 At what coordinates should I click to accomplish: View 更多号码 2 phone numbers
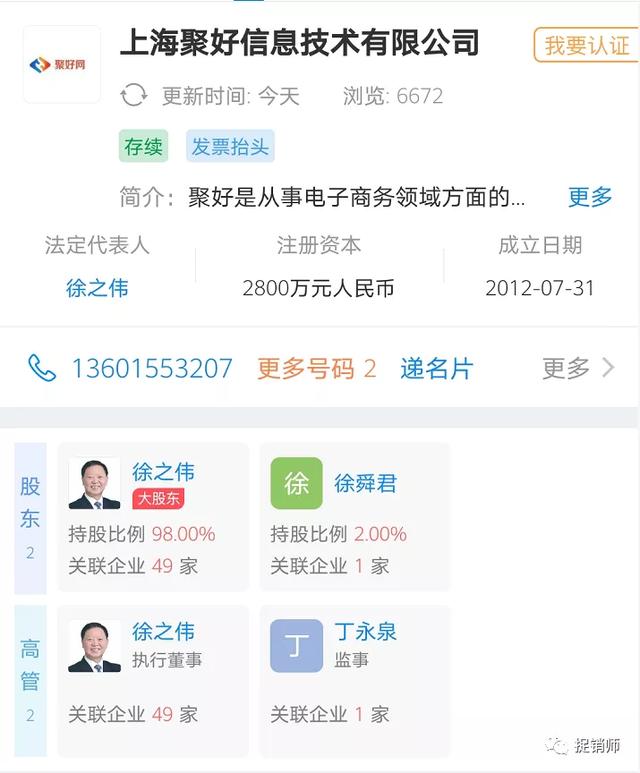(316, 369)
